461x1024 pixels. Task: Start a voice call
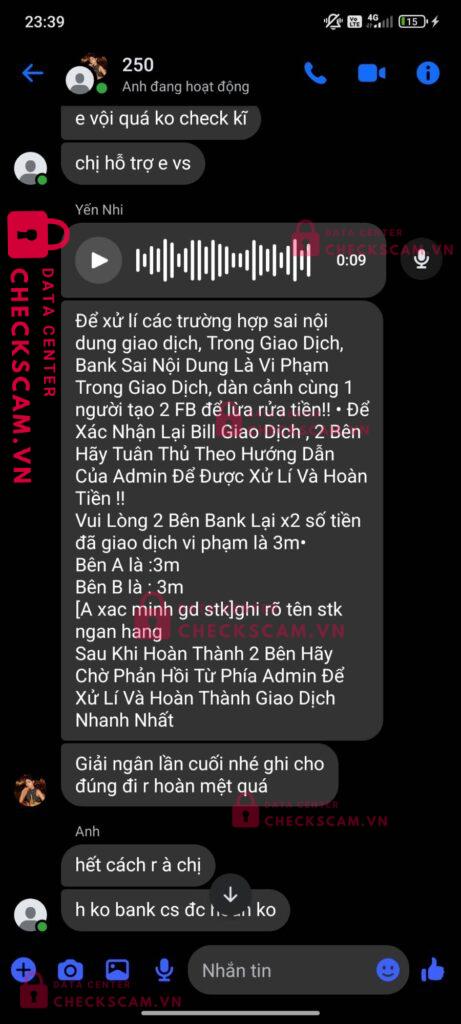[x=315, y=74]
